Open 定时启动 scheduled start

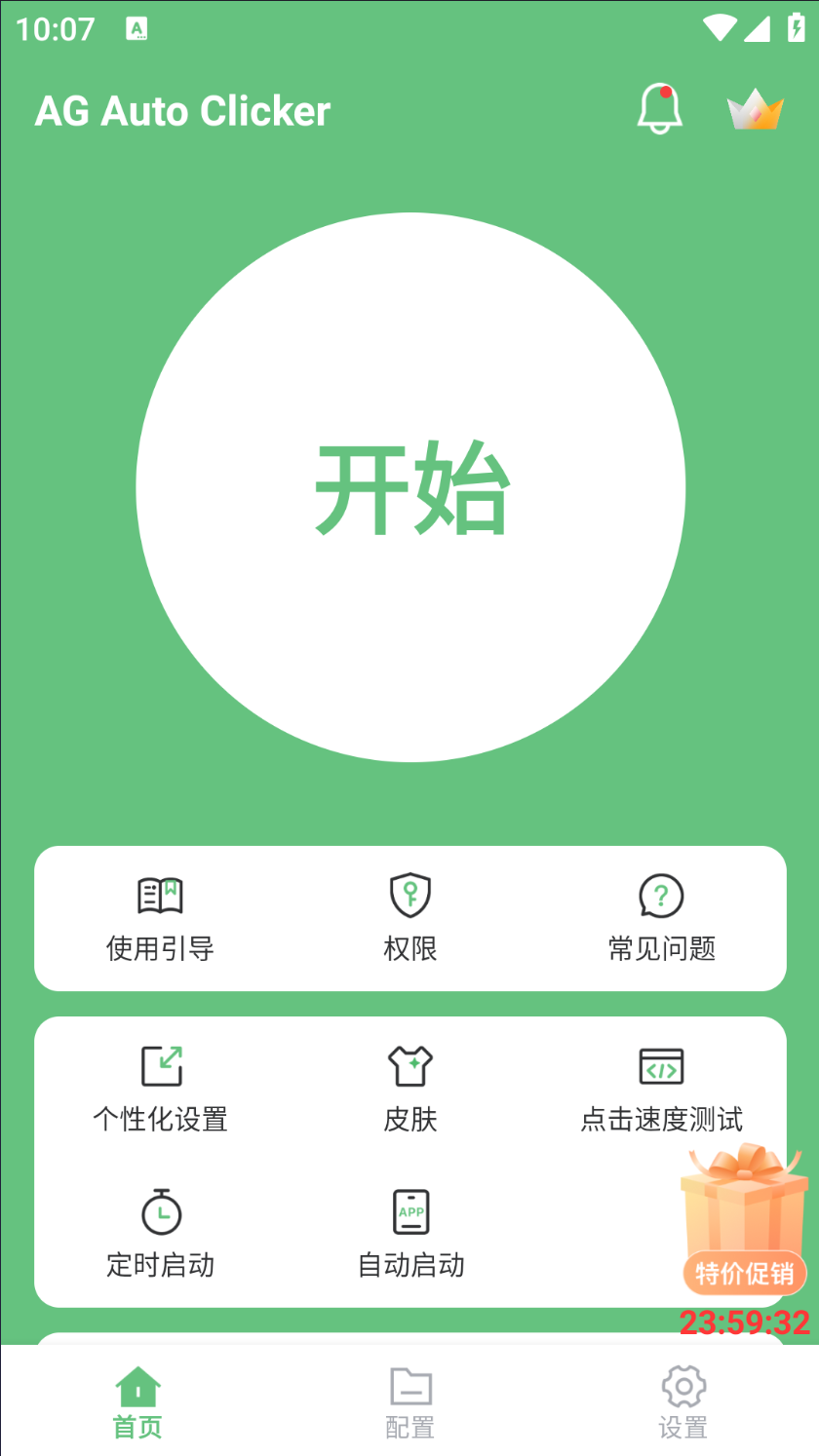[x=160, y=1235]
